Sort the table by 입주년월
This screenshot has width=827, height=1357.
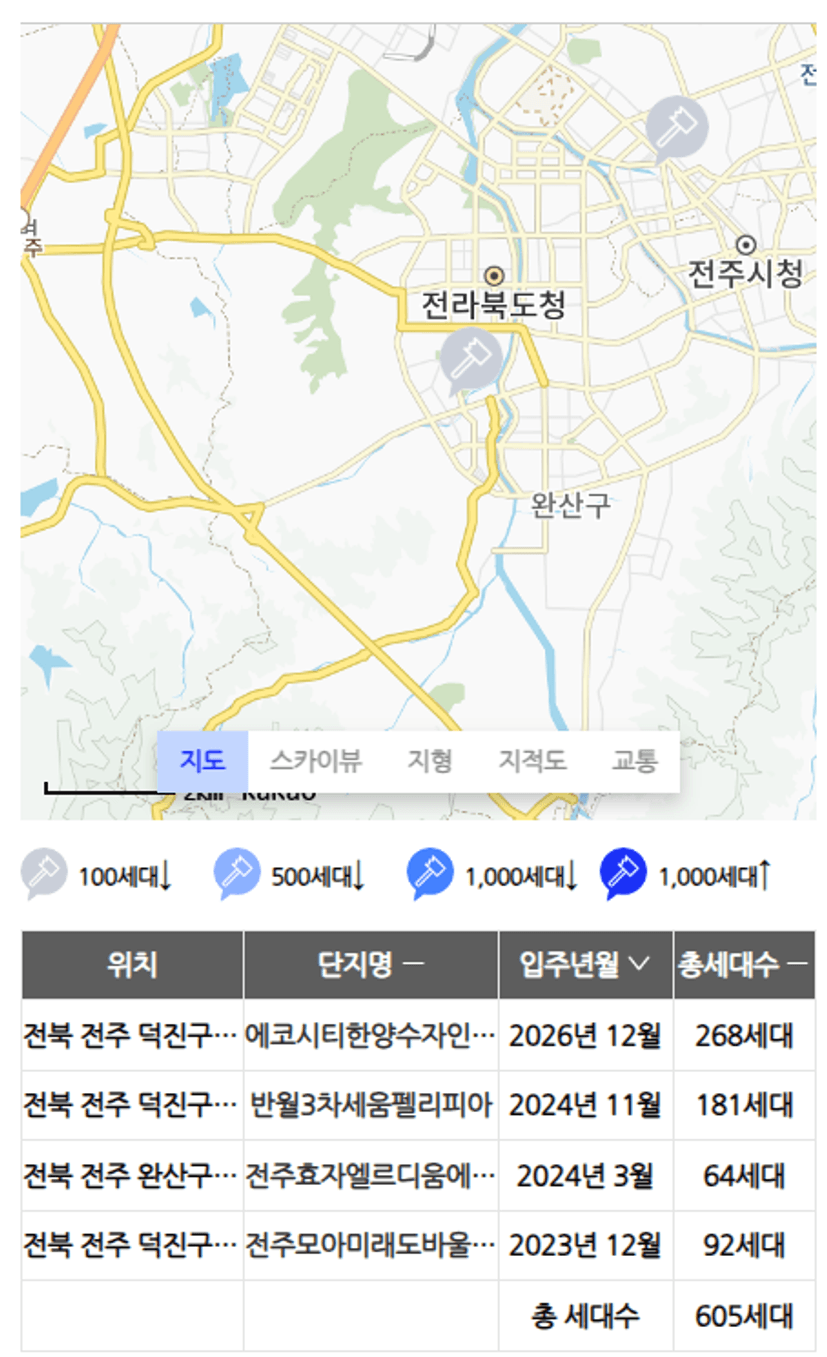(x=585, y=965)
